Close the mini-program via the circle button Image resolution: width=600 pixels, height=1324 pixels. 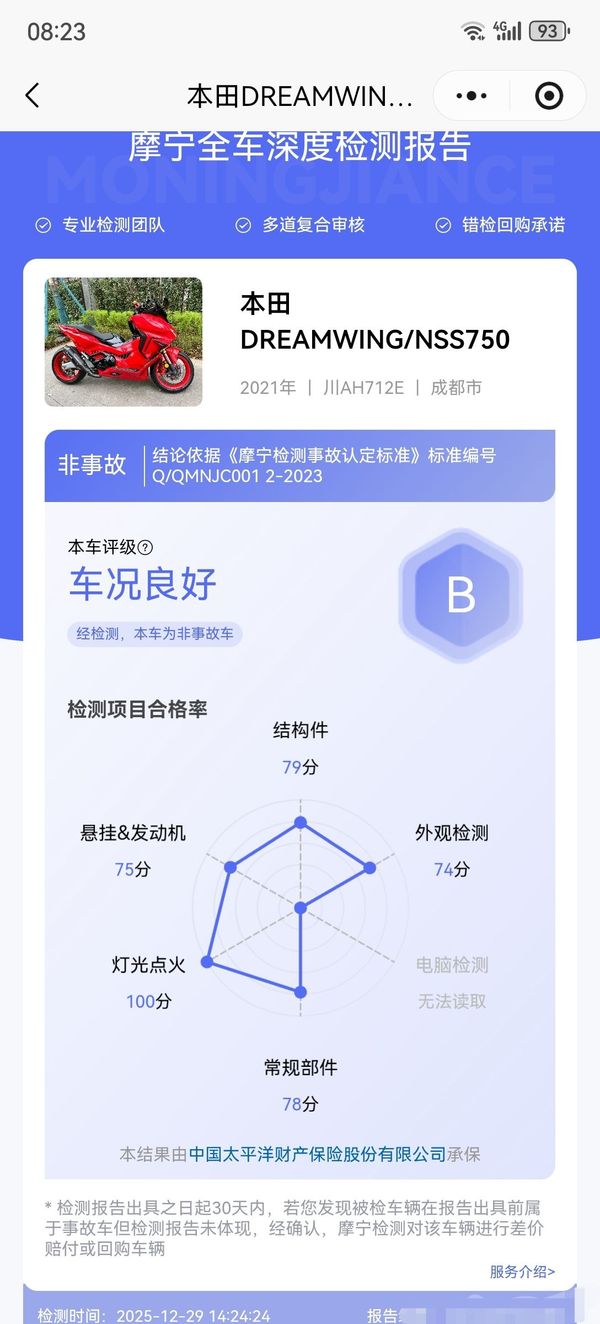[549, 96]
